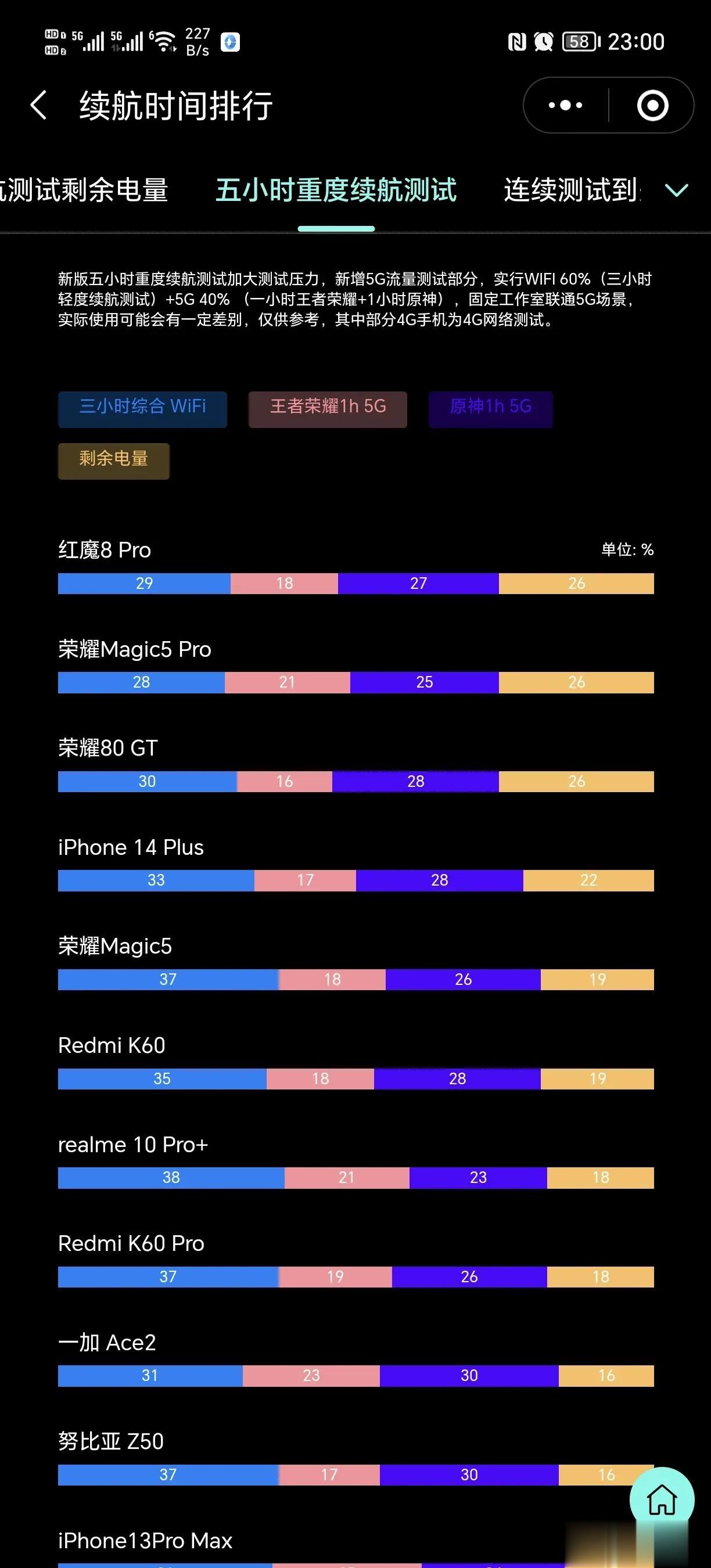Screen dimensions: 711x1568
Task: Switch to the 测试剩余电量 tab
Action: pos(84,190)
